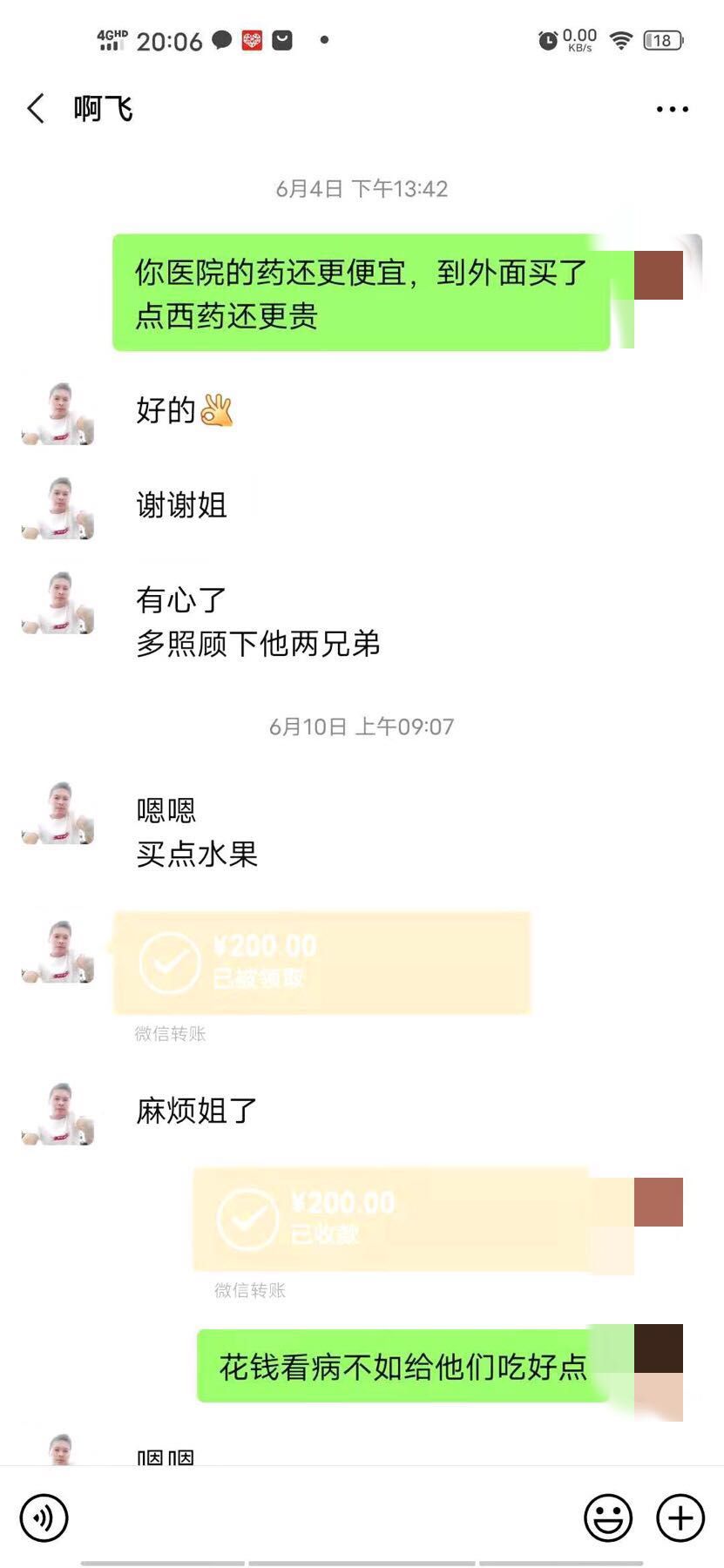Tap the WeChat red envelope notification icon

252,38
